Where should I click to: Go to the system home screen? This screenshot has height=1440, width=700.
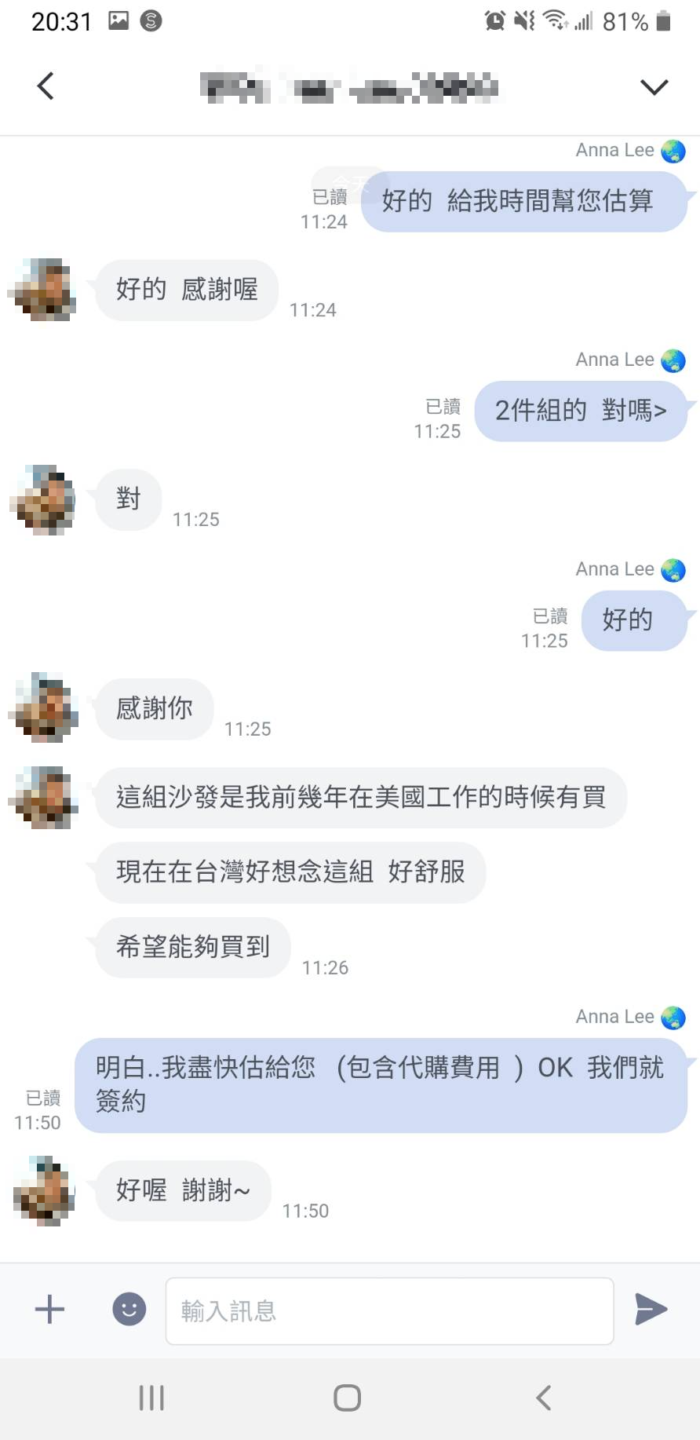coord(347,1397)
